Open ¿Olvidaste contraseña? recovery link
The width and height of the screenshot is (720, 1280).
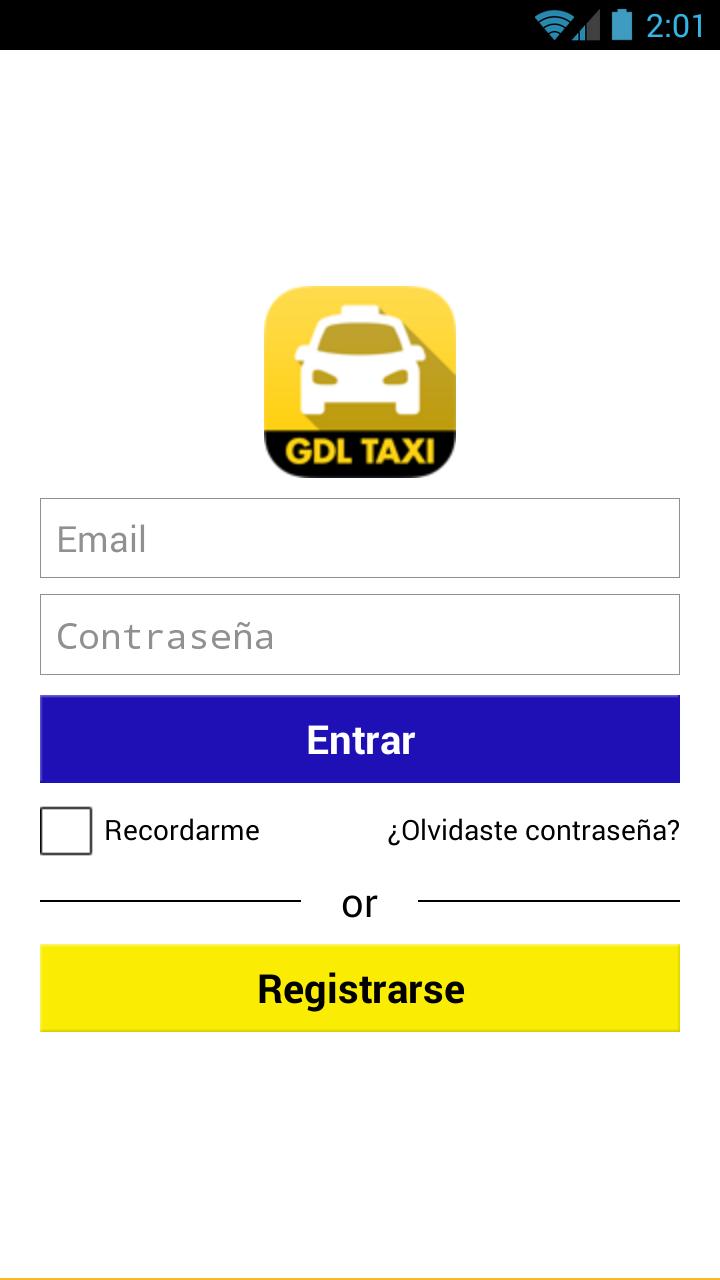point(534,830)
